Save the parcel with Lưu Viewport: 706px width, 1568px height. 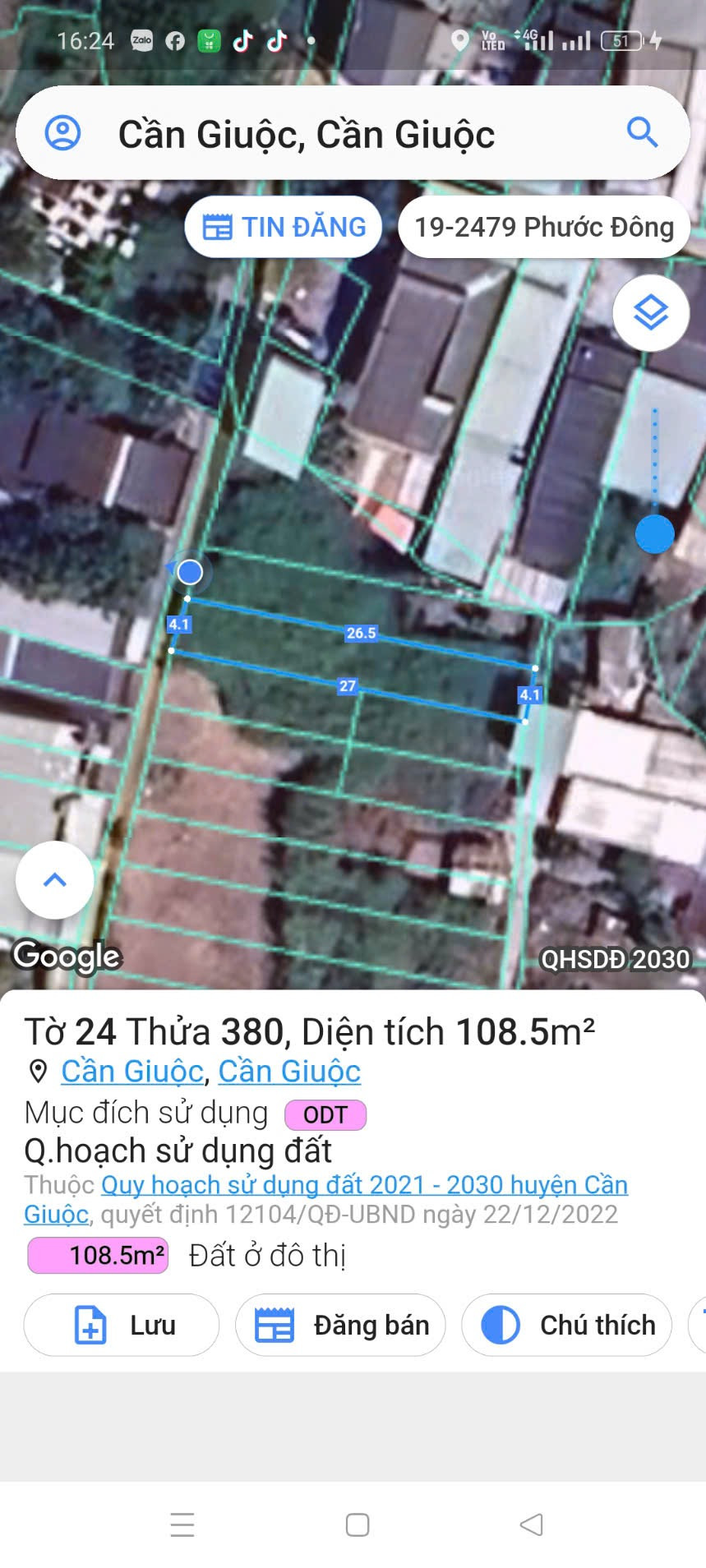tap(122, 1325)
